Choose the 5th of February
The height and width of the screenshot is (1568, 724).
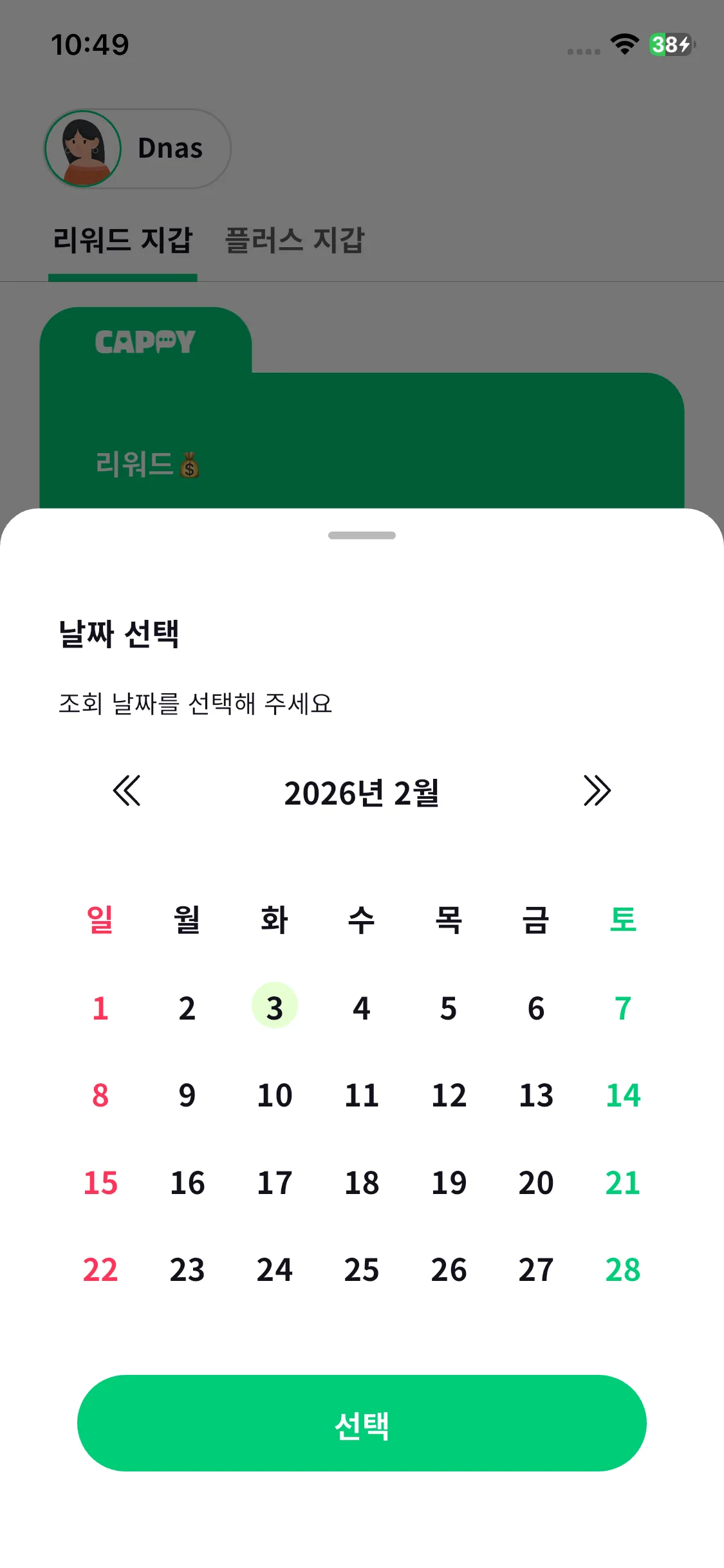pos(449,1008)
